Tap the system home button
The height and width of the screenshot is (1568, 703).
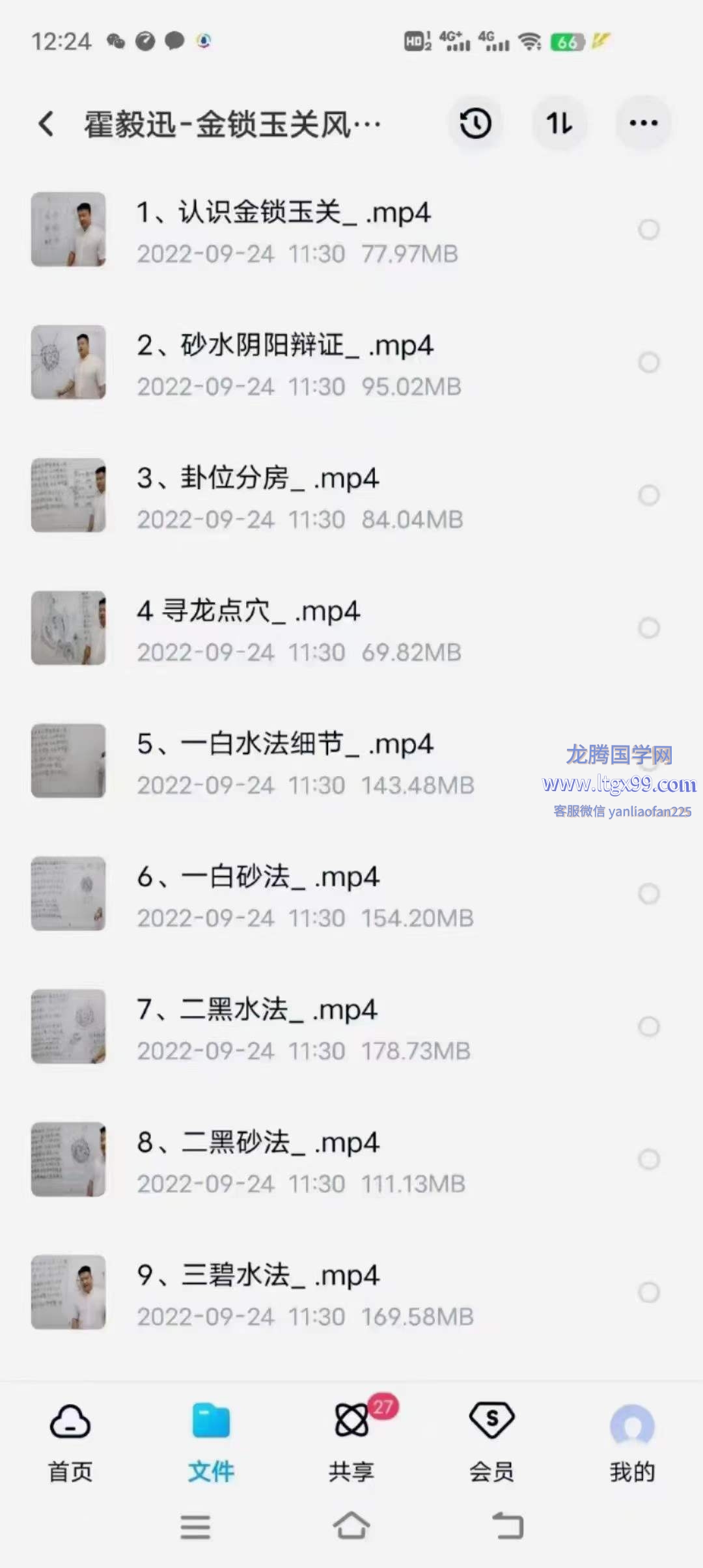[351, 1525]
